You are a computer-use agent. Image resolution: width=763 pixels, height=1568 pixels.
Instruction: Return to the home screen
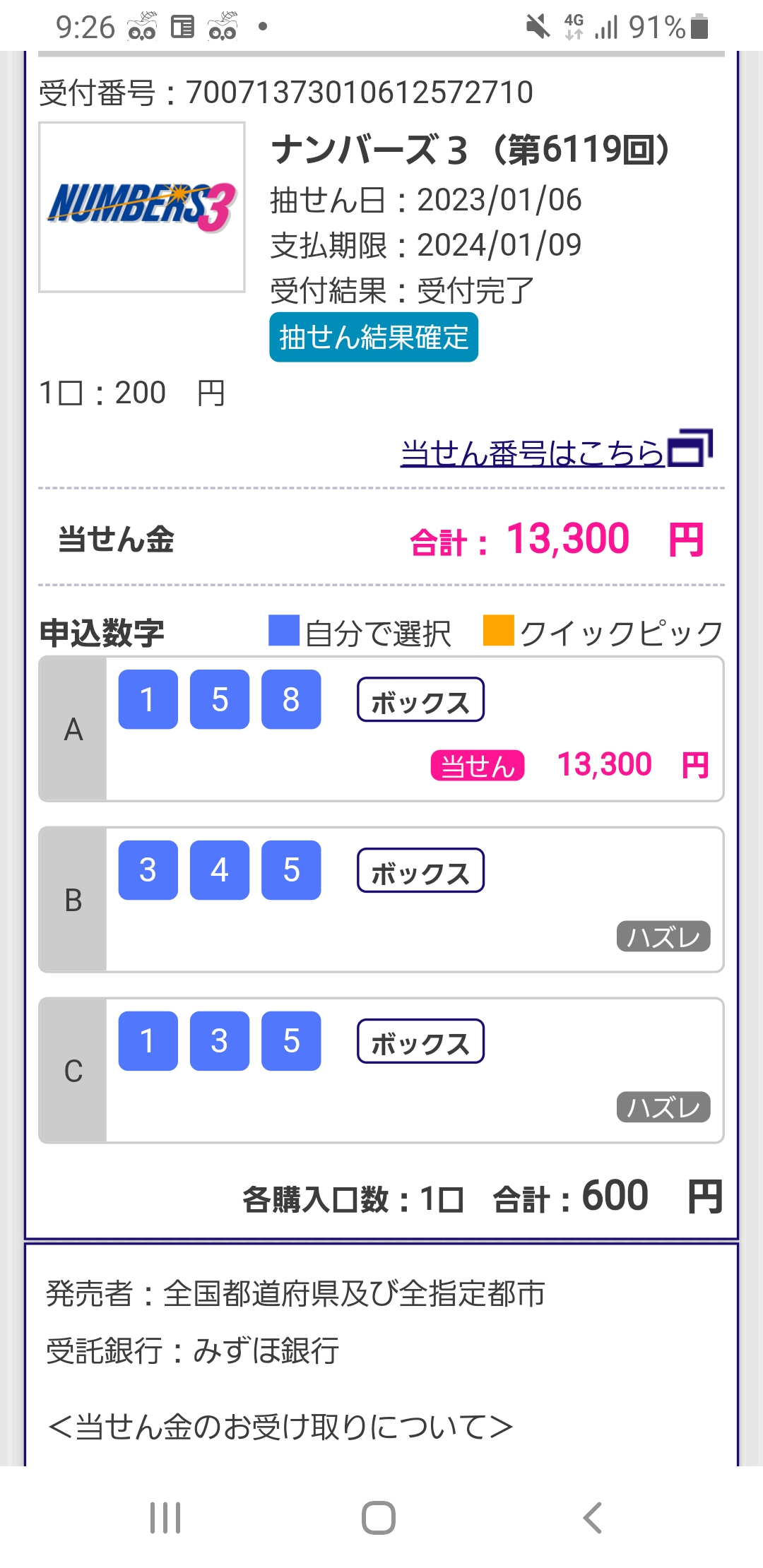pos(379,1518)
